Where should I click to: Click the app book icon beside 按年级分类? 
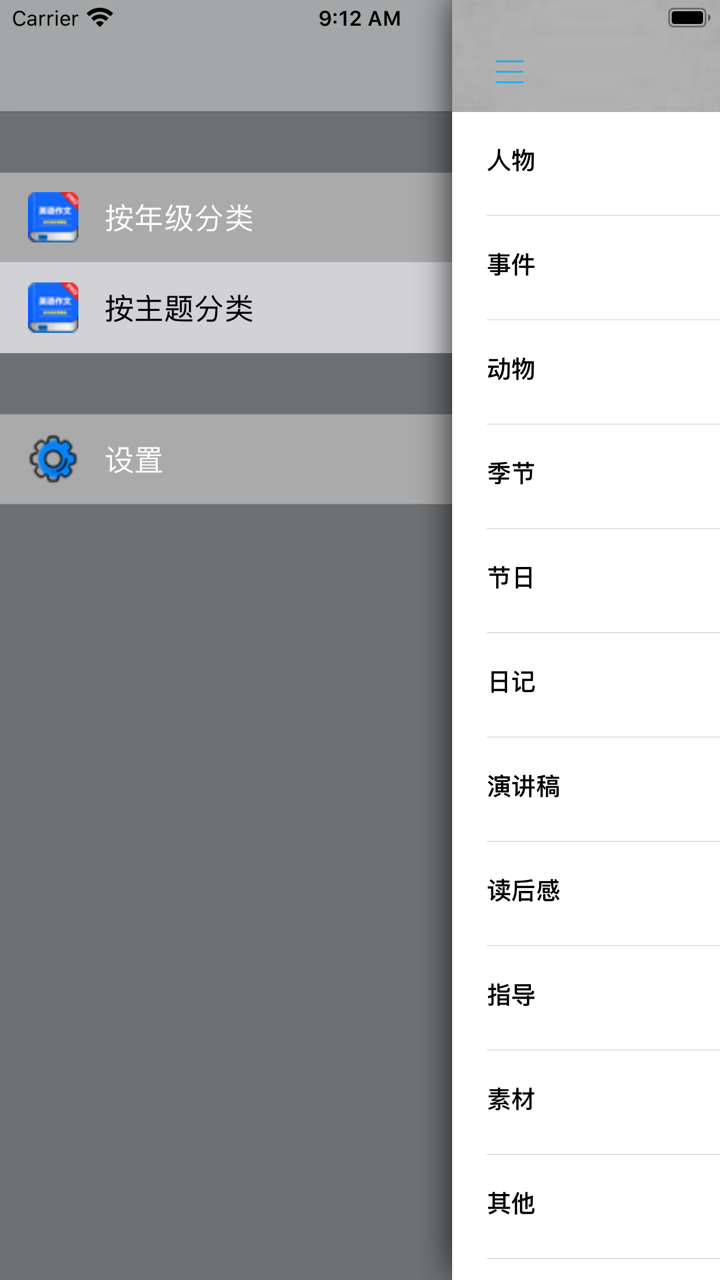coord(52,216)
